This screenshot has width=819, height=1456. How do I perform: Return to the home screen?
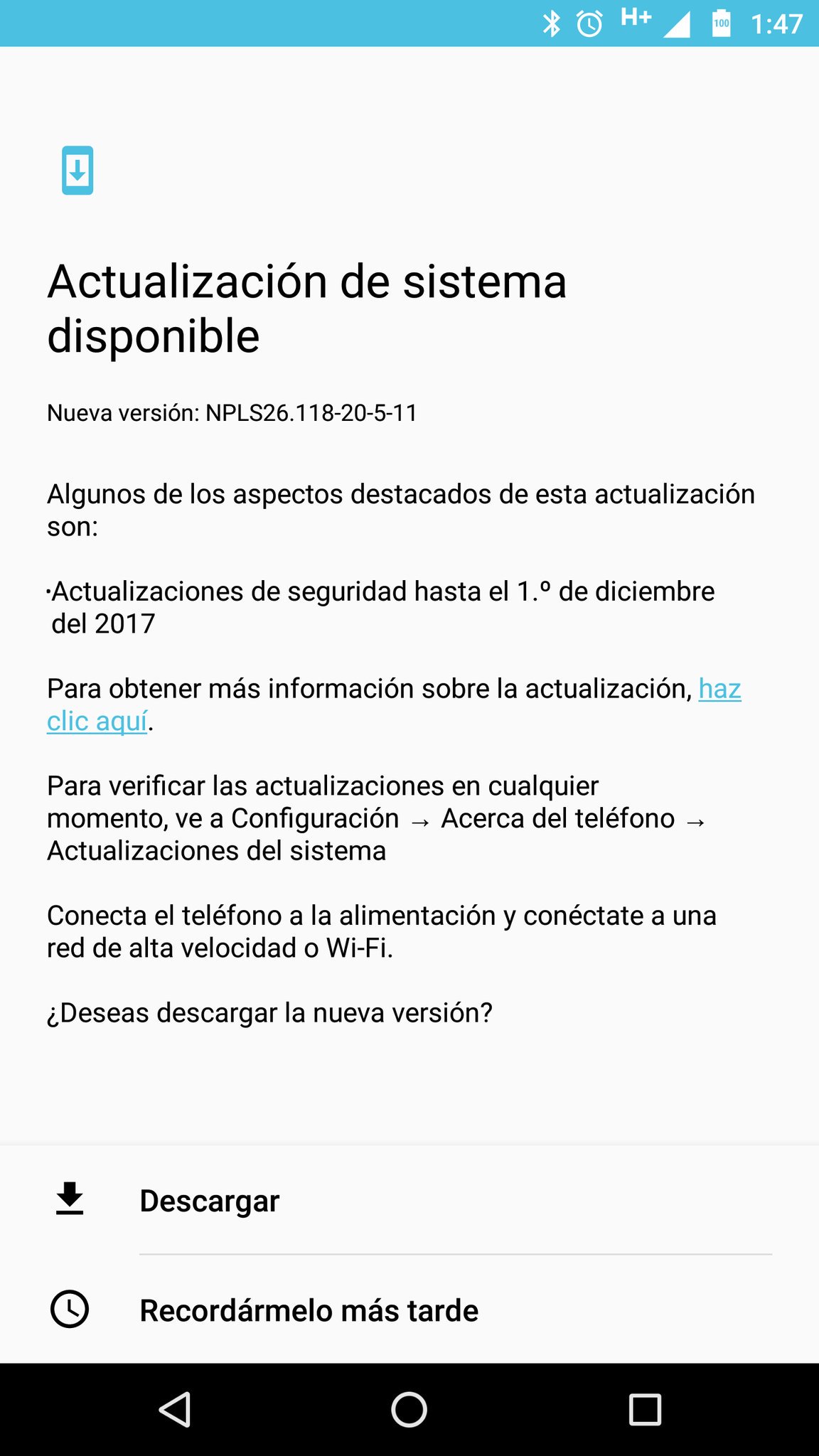click(x=409, y=1409)
